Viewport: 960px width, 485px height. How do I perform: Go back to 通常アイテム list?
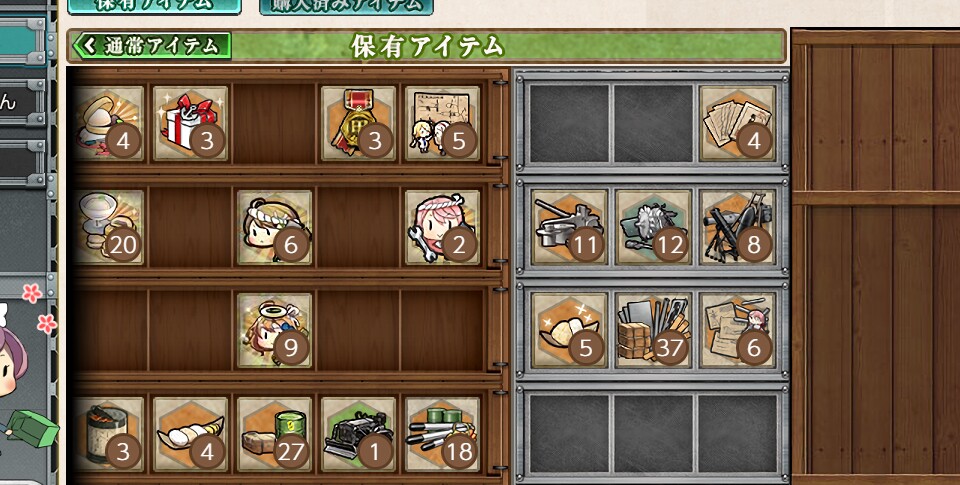pos(150,45)
